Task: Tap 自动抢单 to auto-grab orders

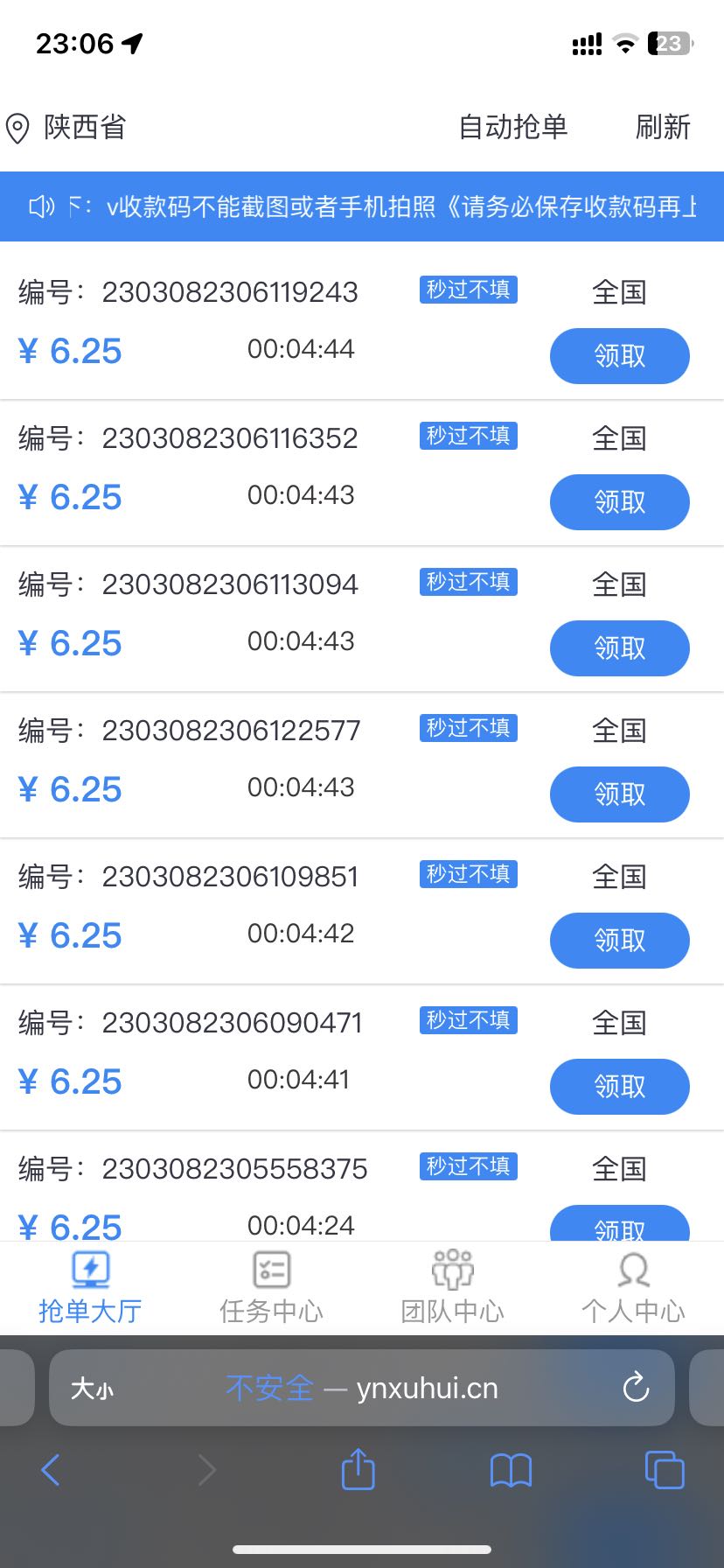Action: tap(513, 128)
